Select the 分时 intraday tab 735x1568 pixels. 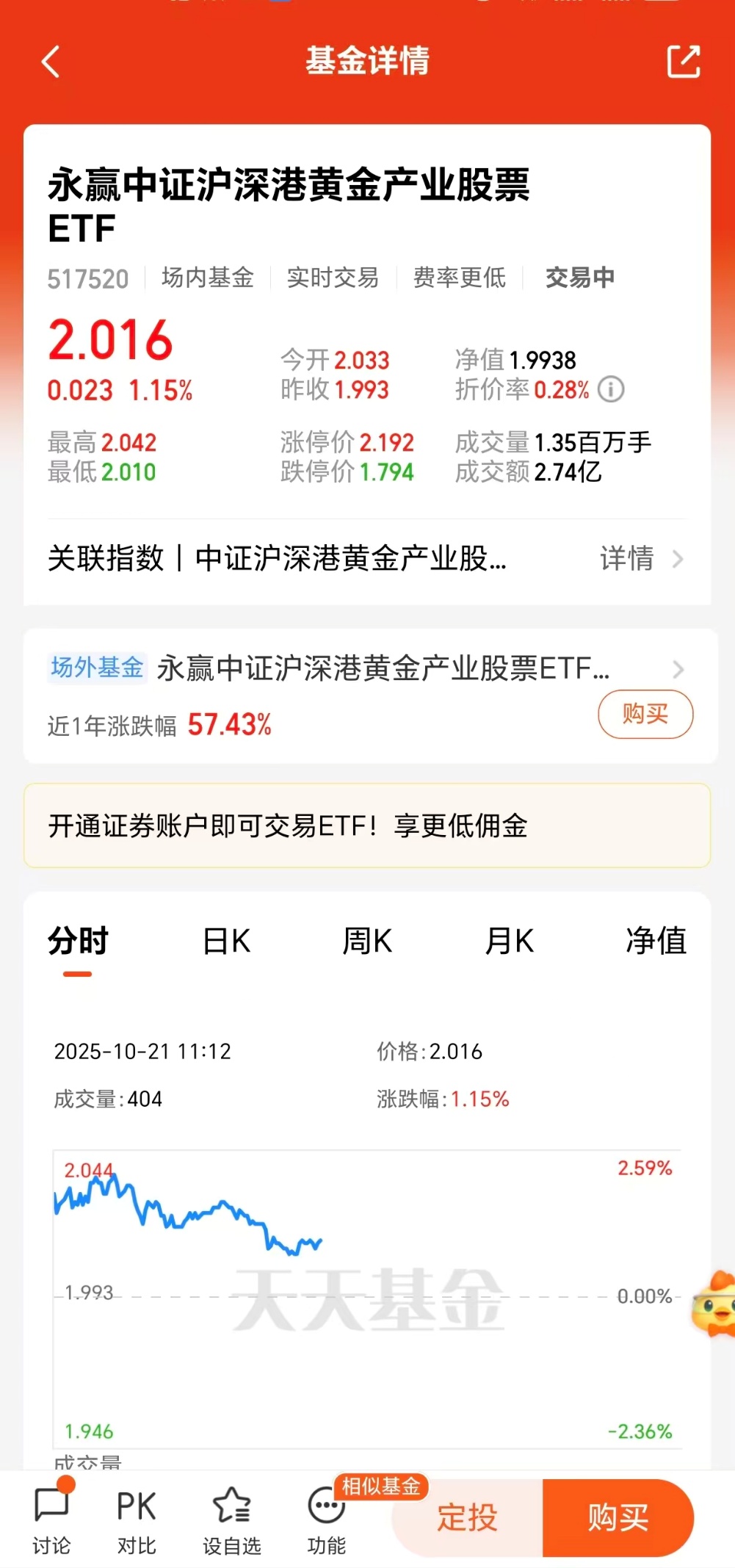tap(77, 941)
